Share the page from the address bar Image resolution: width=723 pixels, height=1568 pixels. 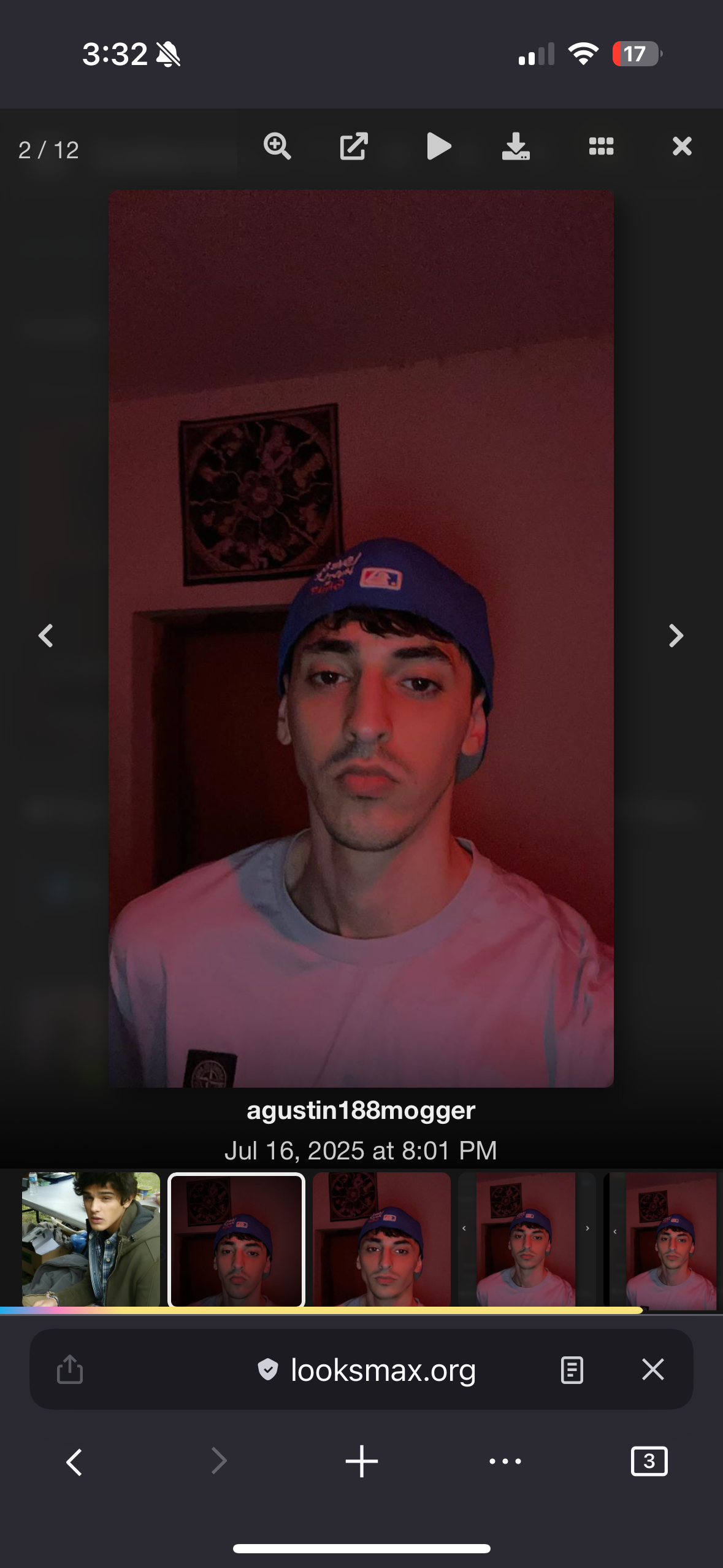tap(70, 1369)
